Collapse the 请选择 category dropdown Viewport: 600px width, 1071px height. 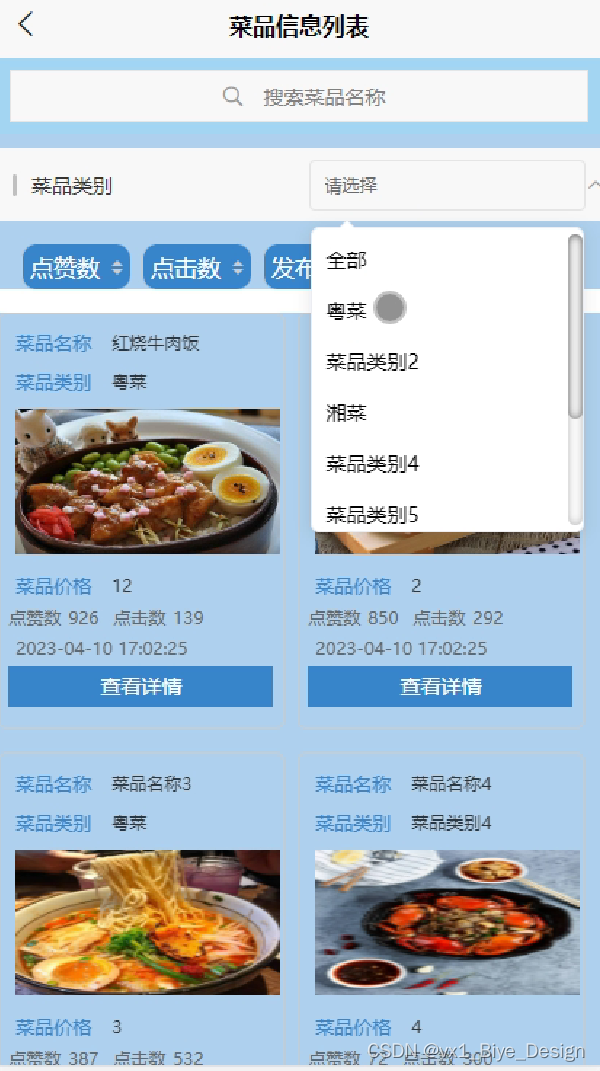pos(447,185)
